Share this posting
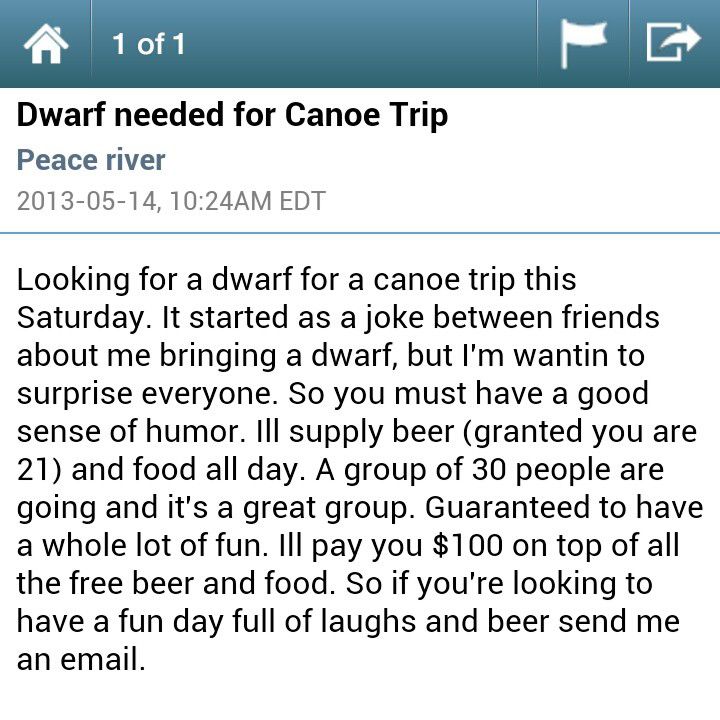This screenshot has height=720, width=720. coord(673,44)
